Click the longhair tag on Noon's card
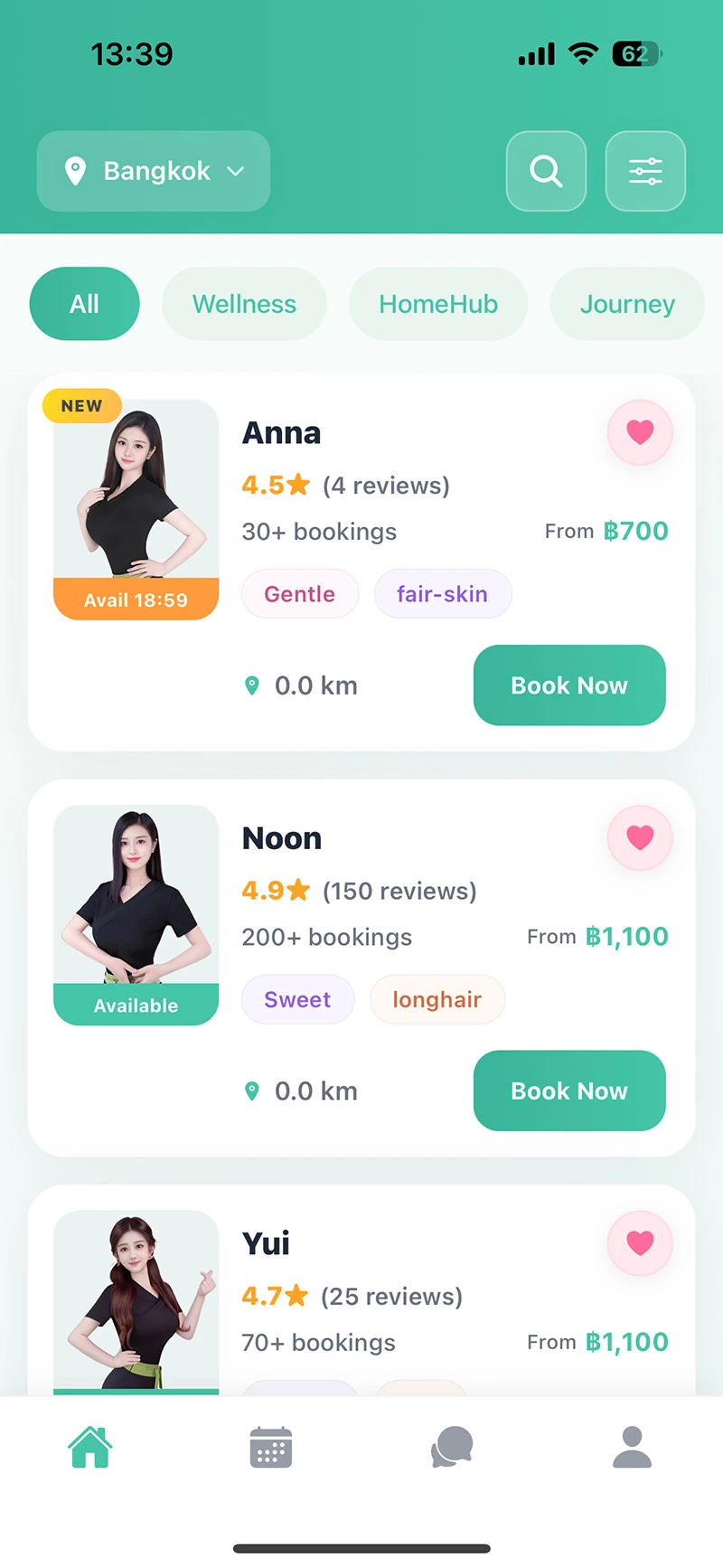 click(437, 999)
